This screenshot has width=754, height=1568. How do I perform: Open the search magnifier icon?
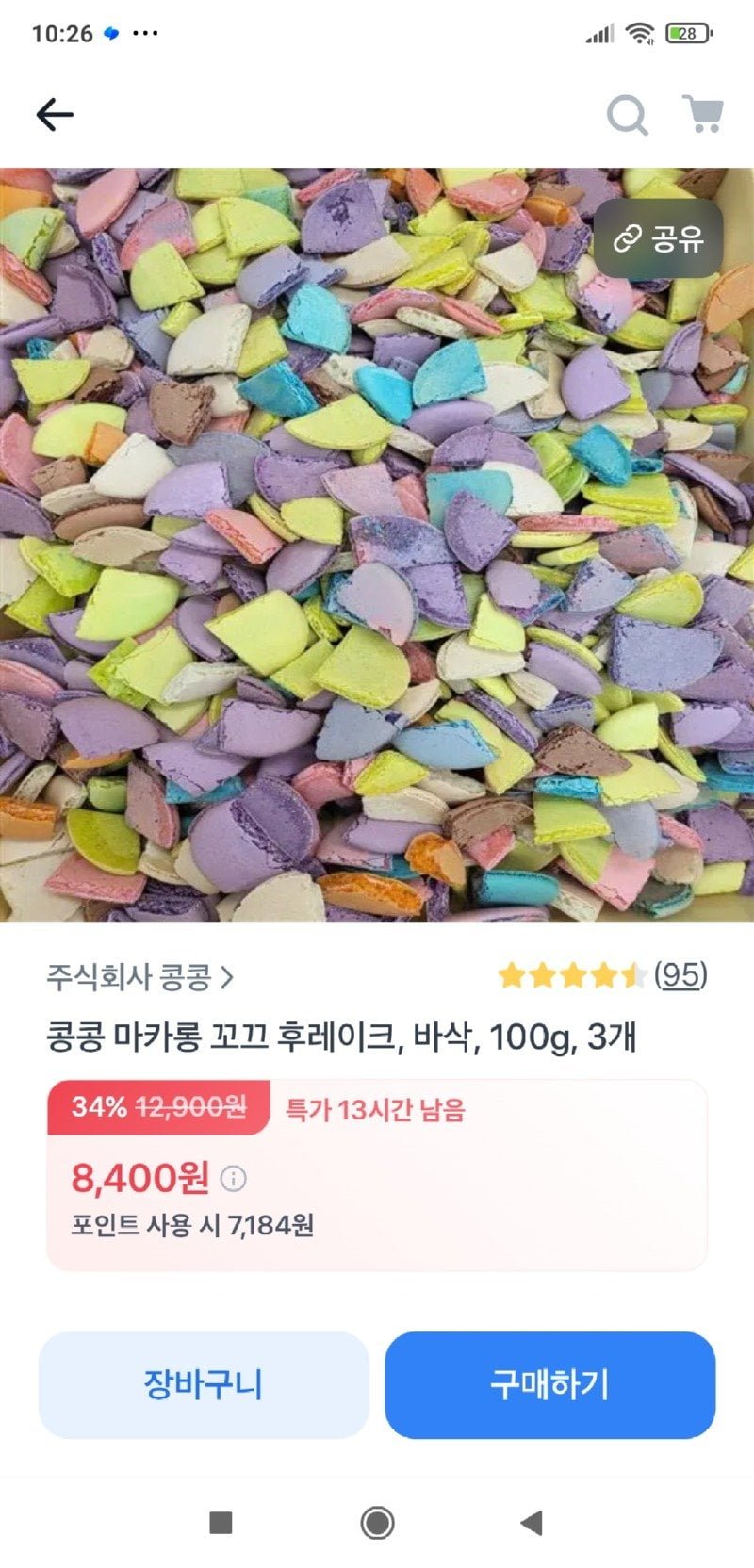pyautogui.click(x=627, y=116)
